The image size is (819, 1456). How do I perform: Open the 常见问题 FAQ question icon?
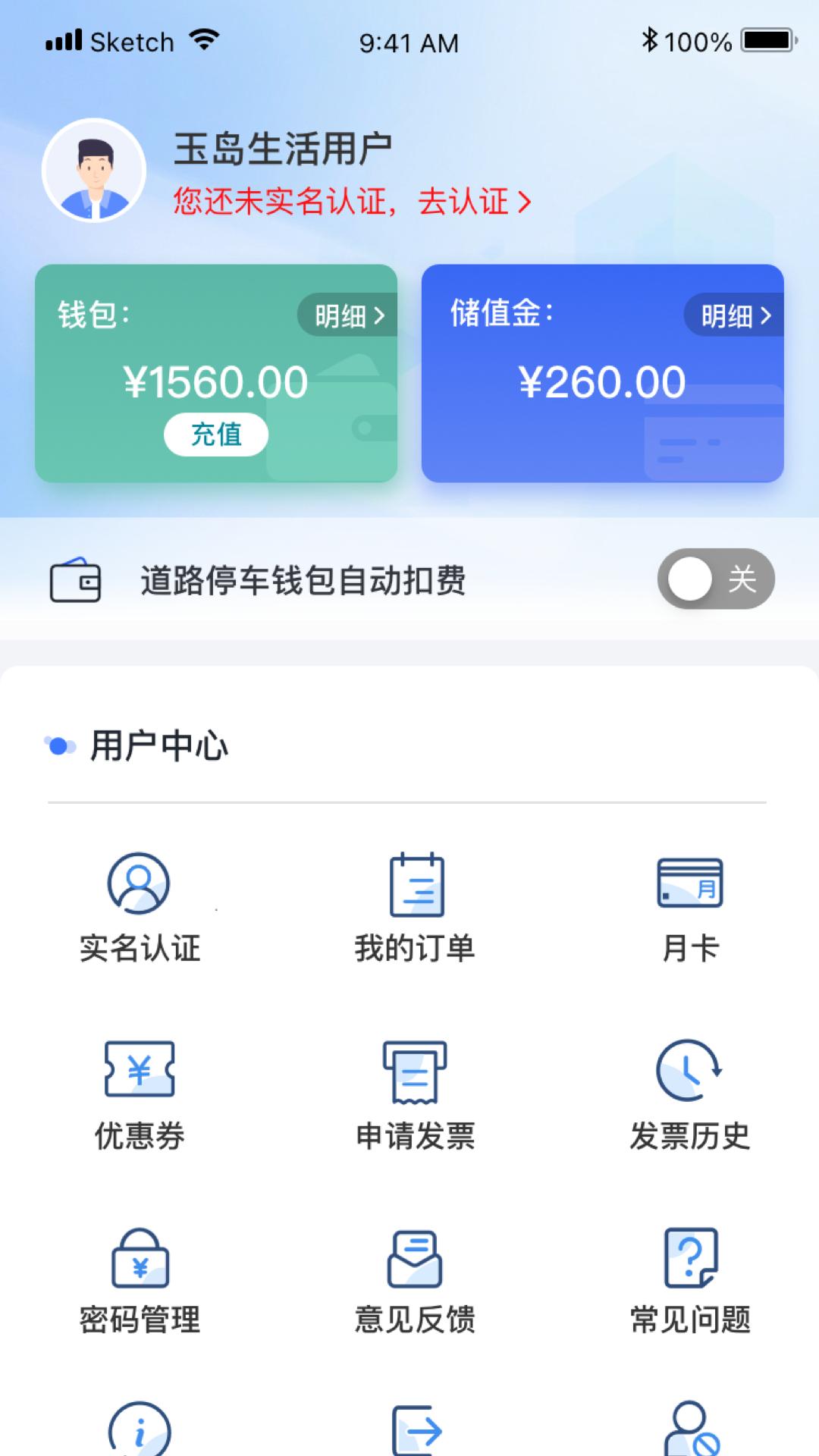tap(690, 1259)
